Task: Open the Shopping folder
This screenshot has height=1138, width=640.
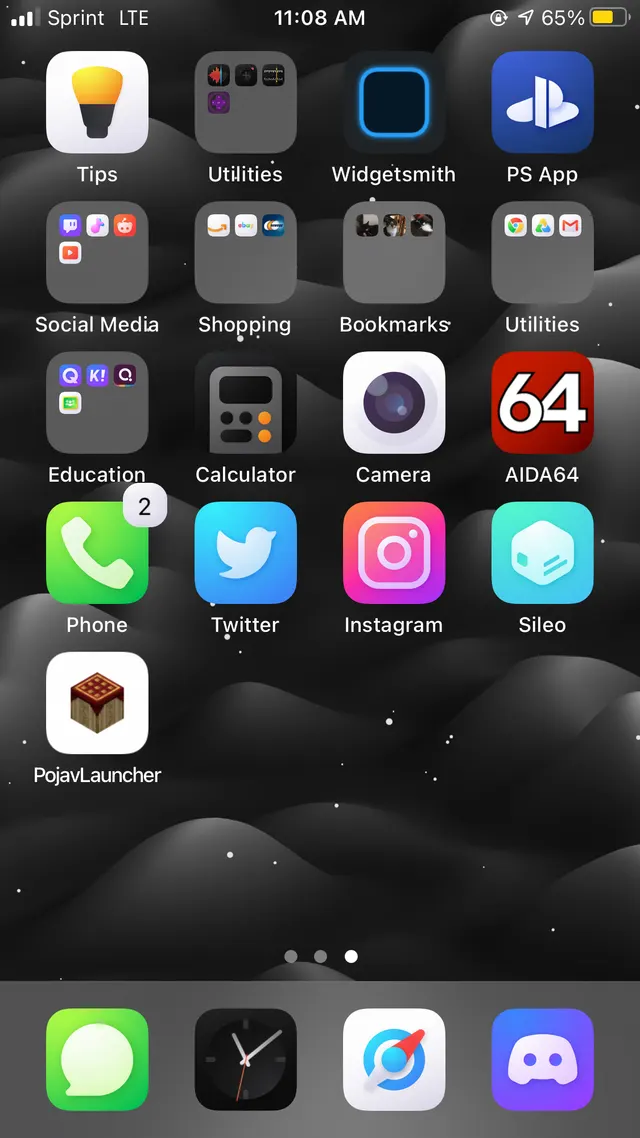Action: click(x=245, y=253)
